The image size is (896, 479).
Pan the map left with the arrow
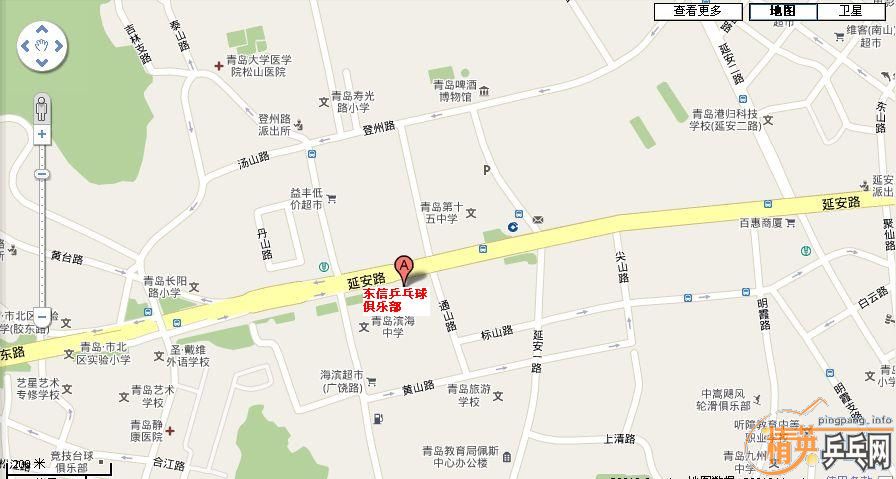point(26,46)
